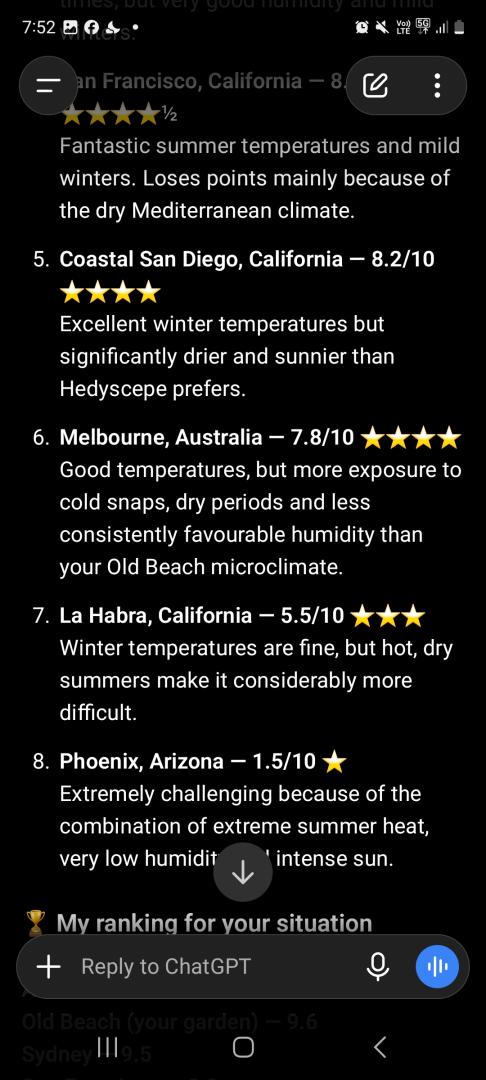Start dictation with the microphone icon

coord(377,966)
